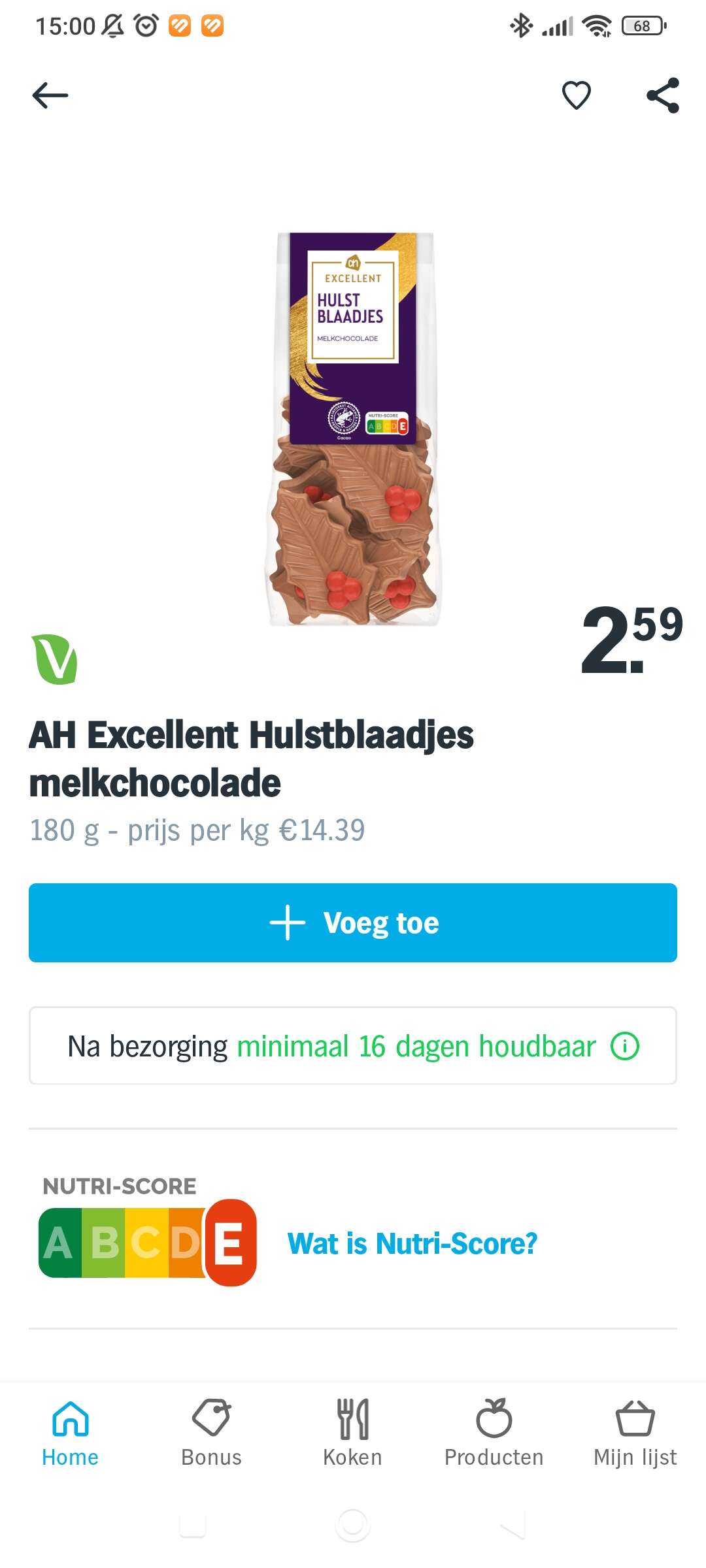Go to the Producten tab
706x1568 pixels.
pos(494,1433)
